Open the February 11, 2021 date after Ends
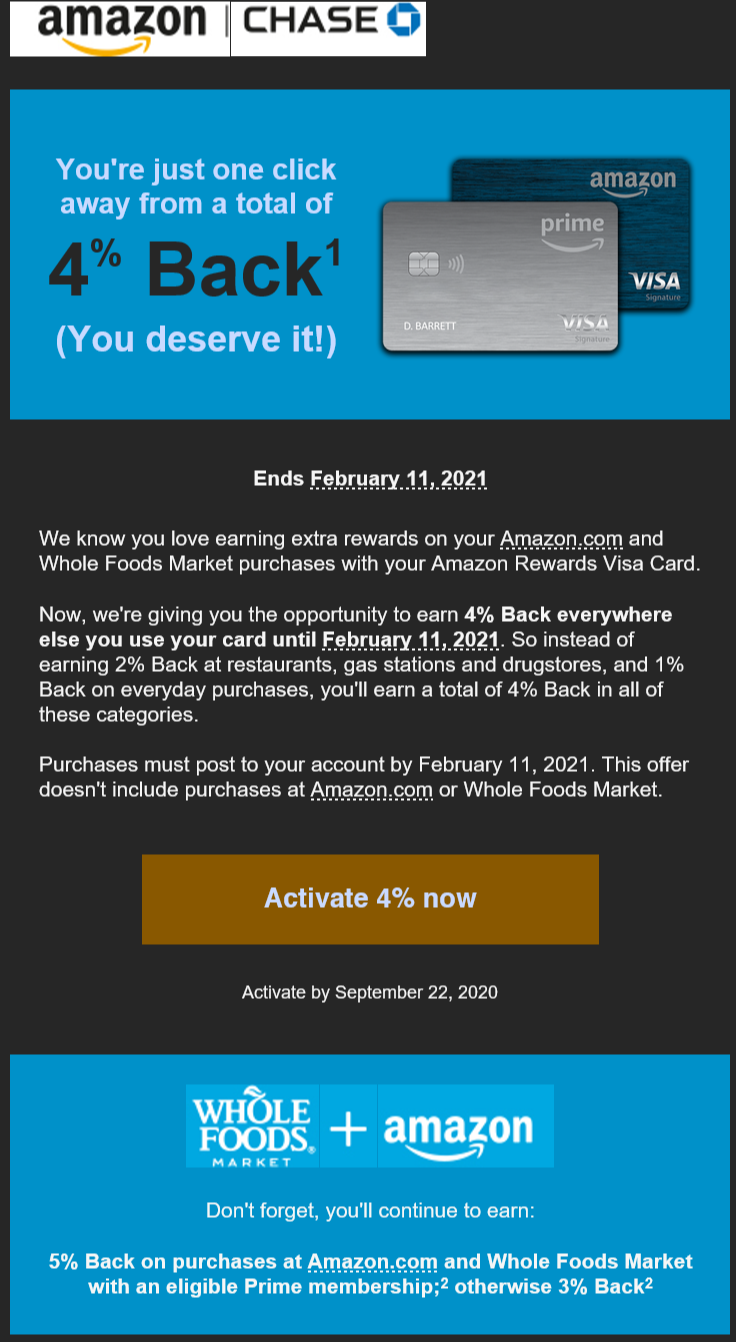The height and width of the screenshot is (1342, 736). click(x=398, y=479)
